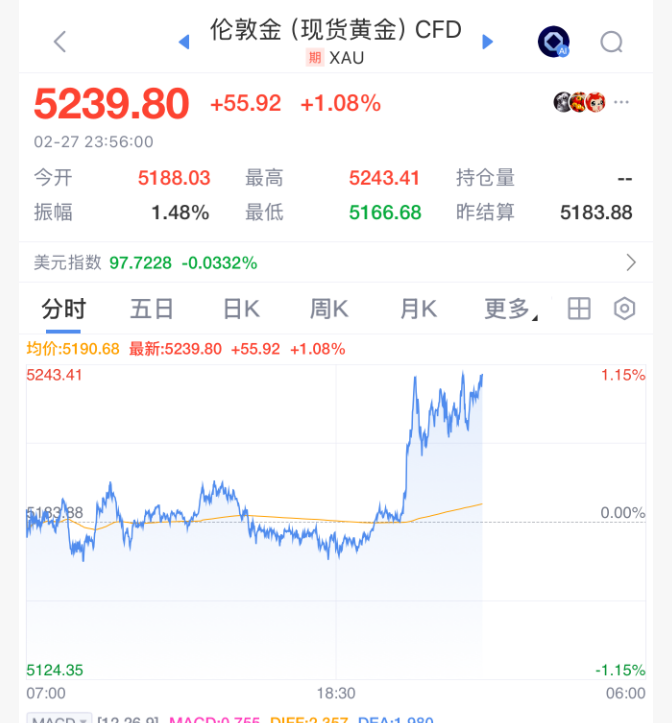Select the 分时 chart tab
Screen dimensions: 672x723
click(x=64, y=309)
